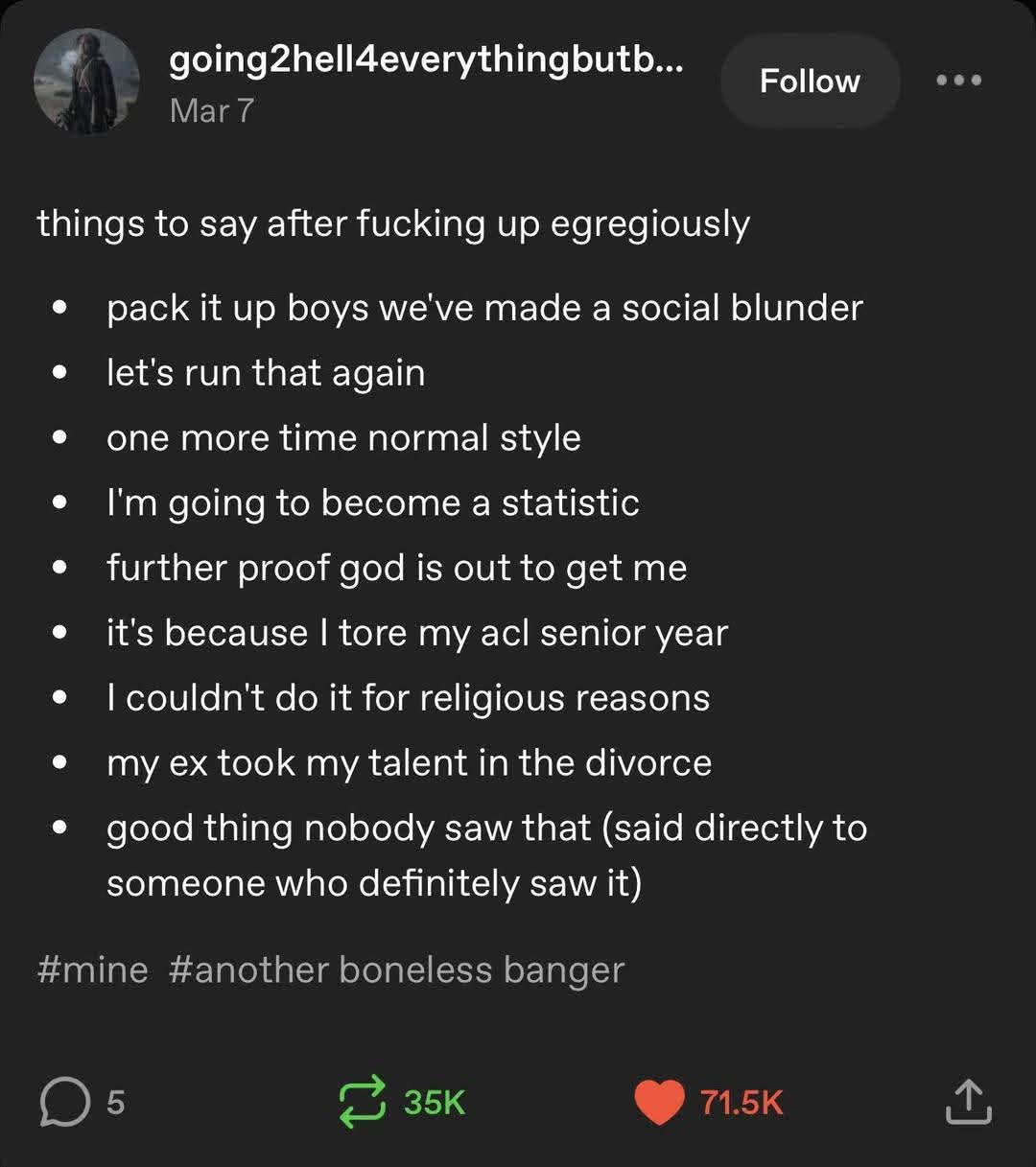1036x1167 pixels.
Task: Share this post
Action: click(x=968, y=1102)
